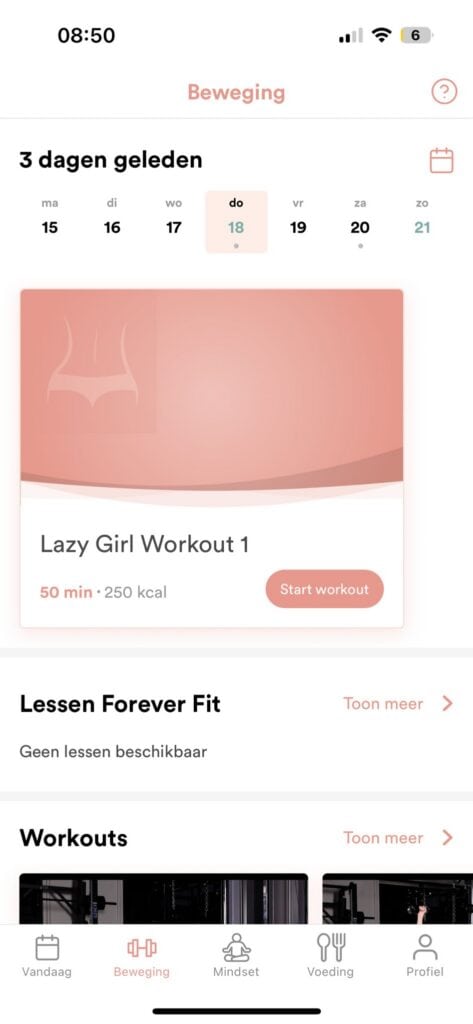
Task: Open the calendar date picker
Action: pyautogui.click(x=442, y=161)
